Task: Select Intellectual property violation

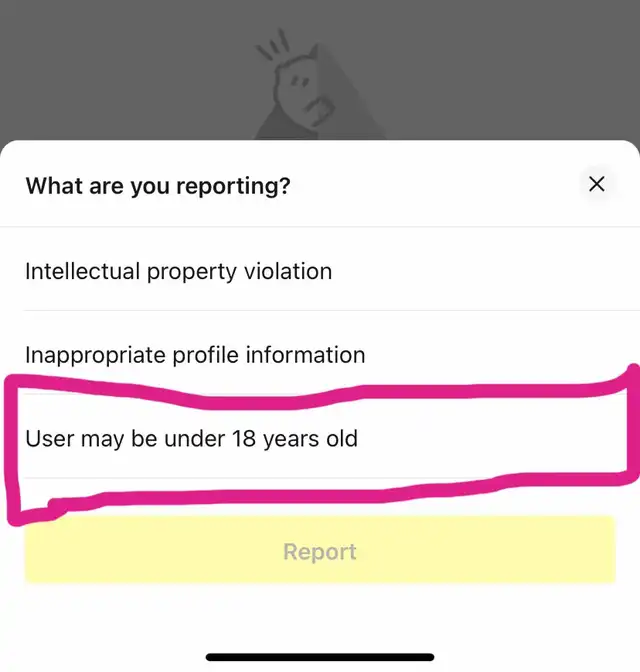Action: point(178,271)
